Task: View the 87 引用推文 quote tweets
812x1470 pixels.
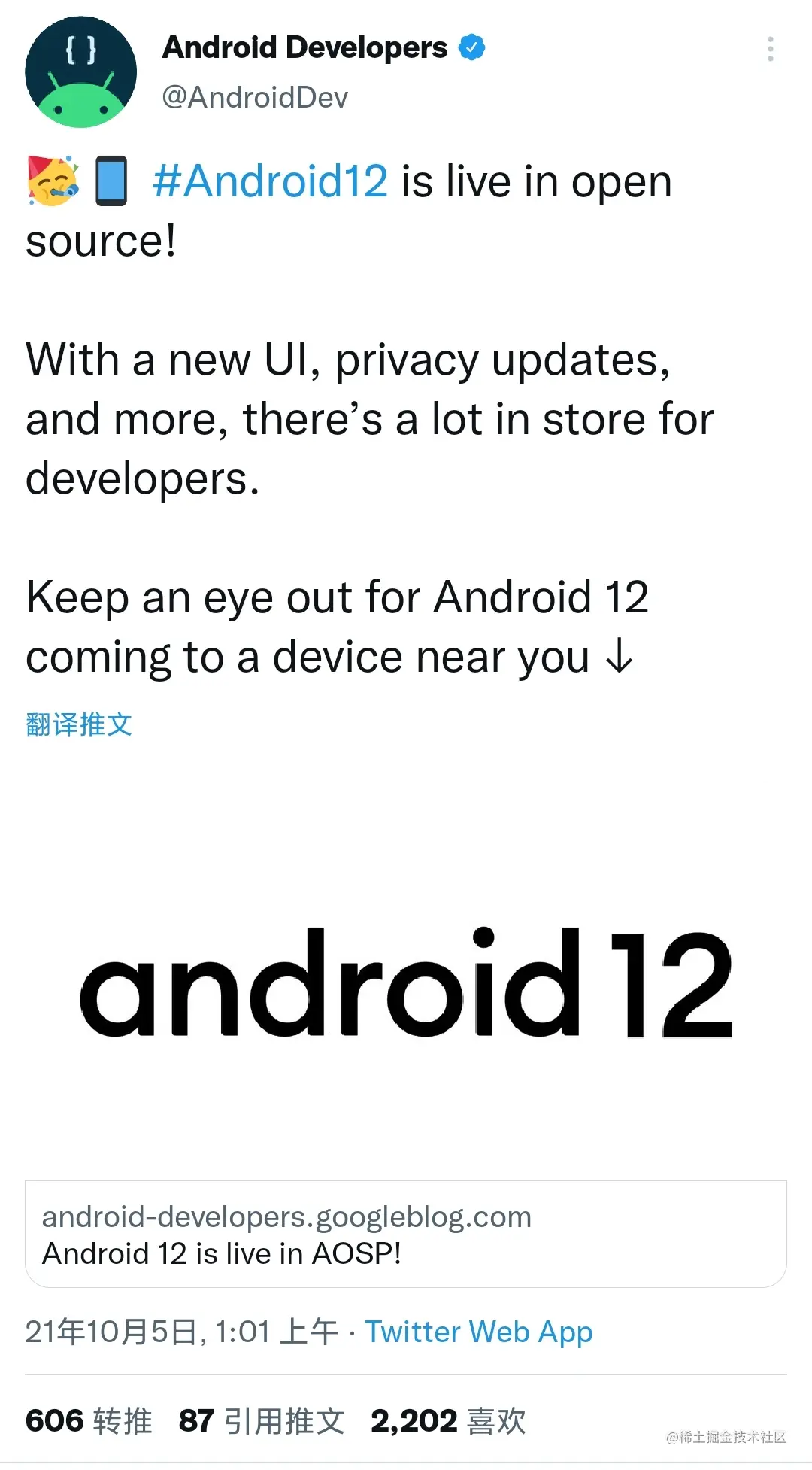Action: (x=262, y=1421)
